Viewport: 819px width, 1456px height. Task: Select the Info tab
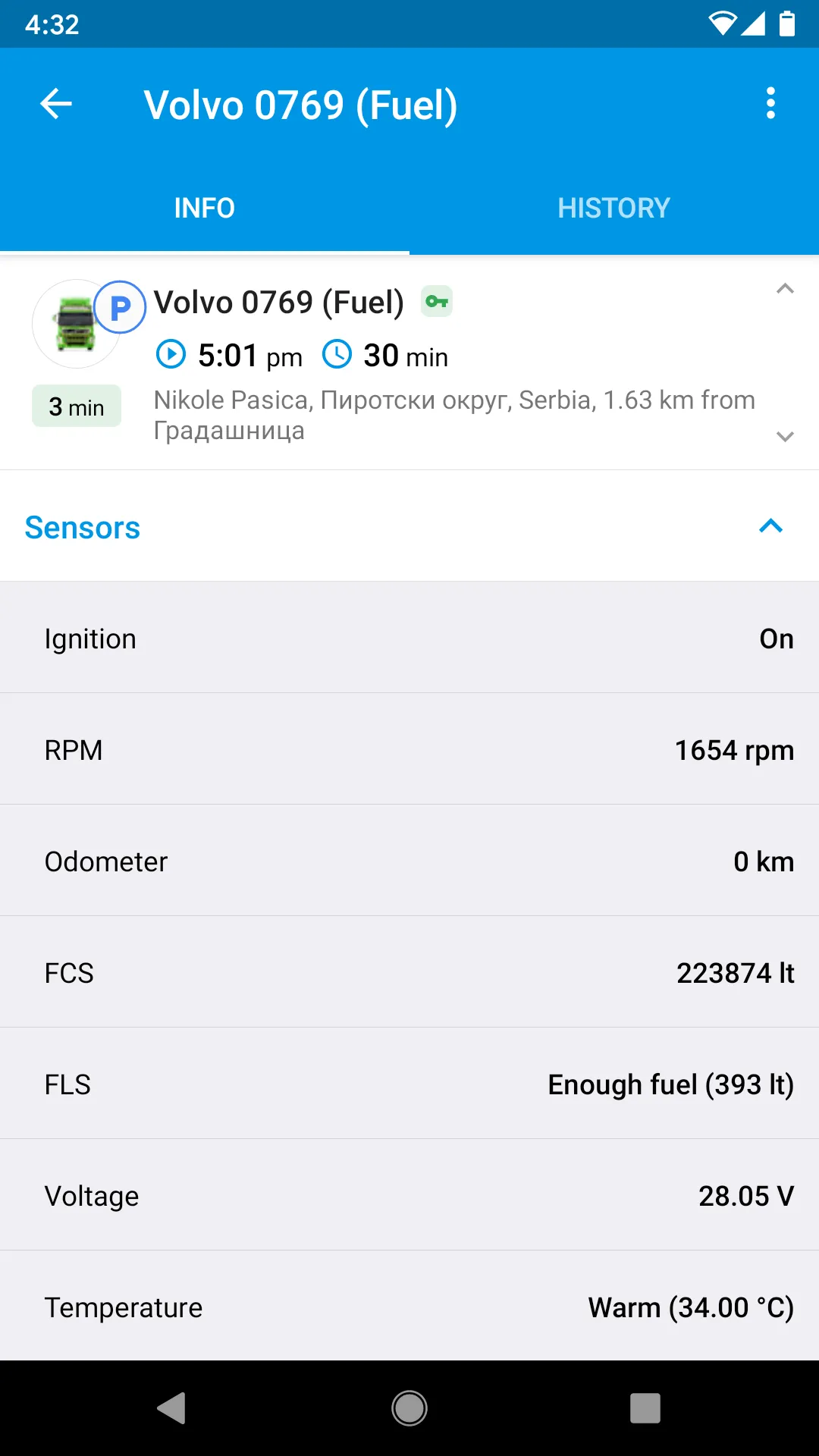click(204, 208)
